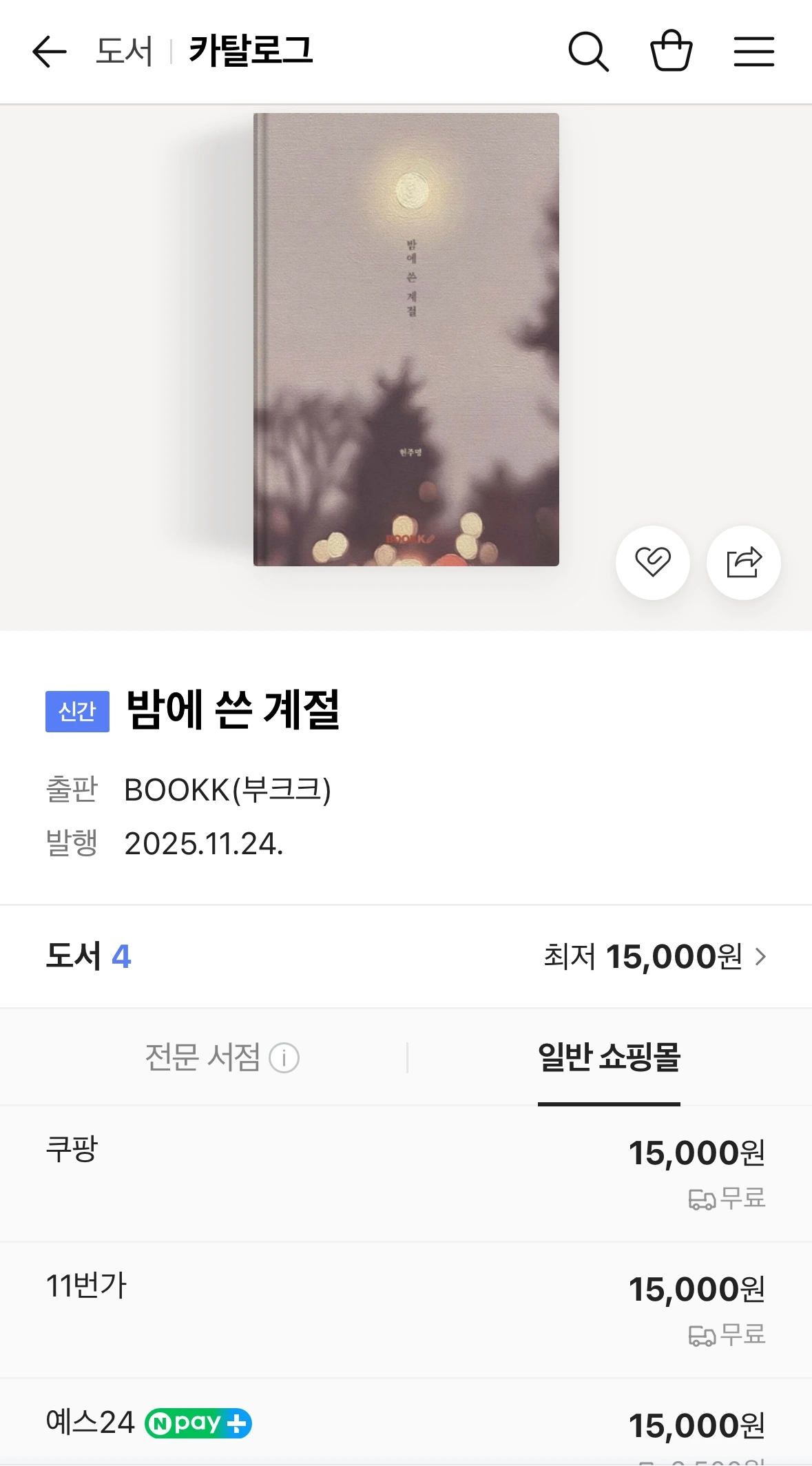Open the 최저 15,000원 price list
Screen dimensions: 812x1466
(654, 956)
